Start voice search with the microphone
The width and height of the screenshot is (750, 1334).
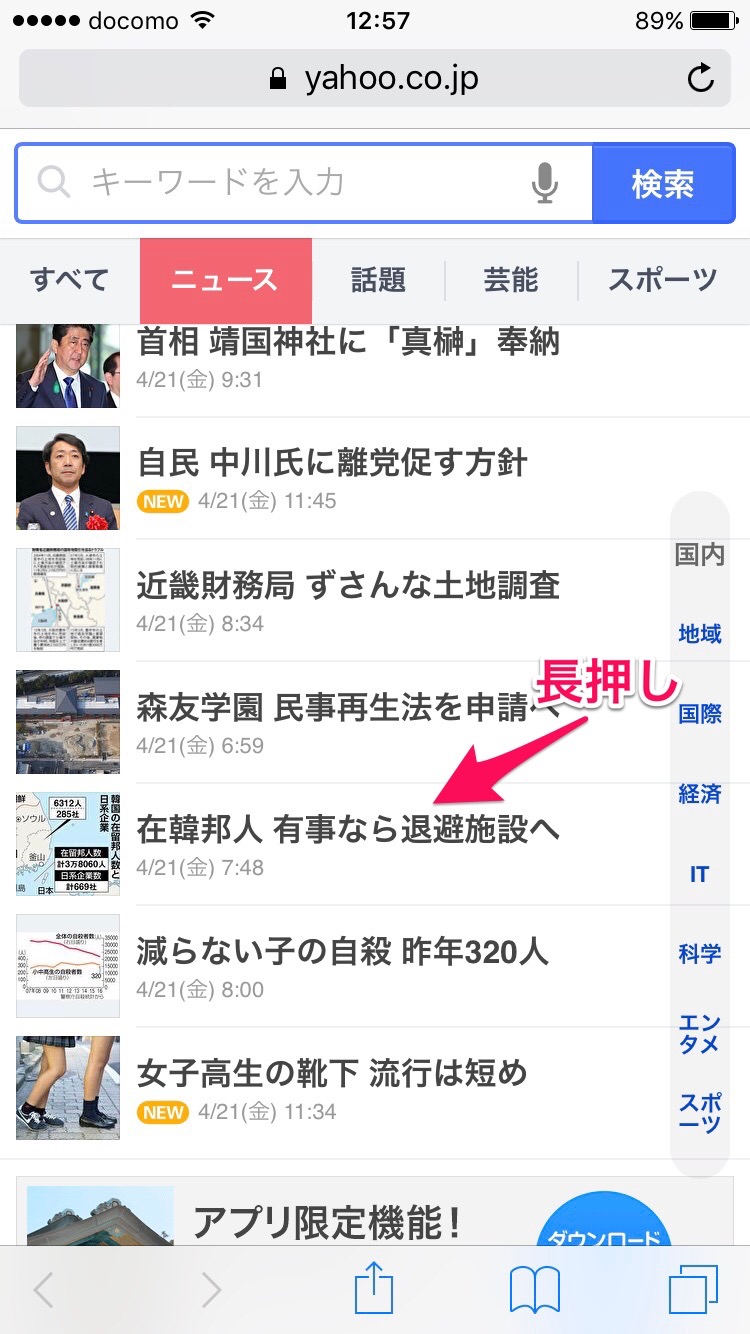545,183
